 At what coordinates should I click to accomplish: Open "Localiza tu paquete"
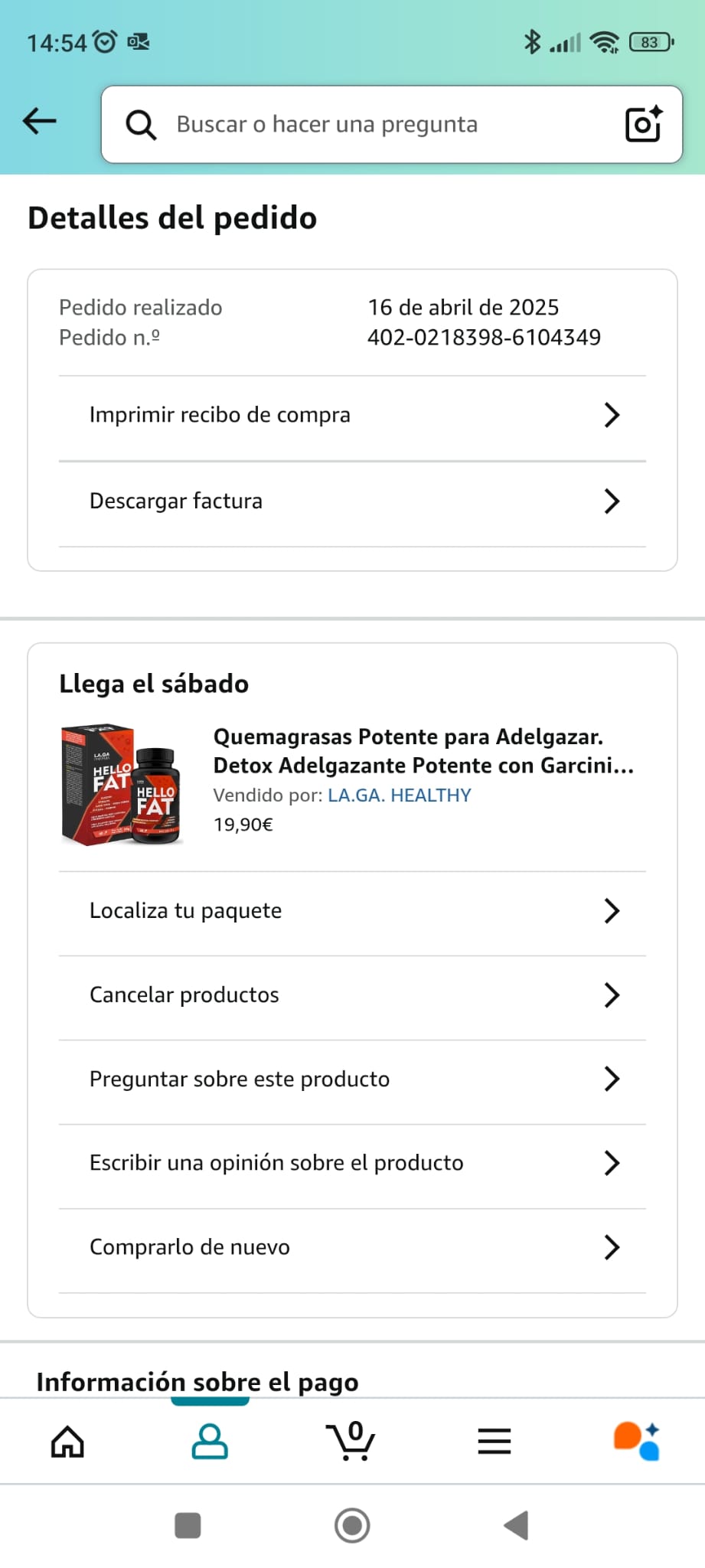pos(352,911)
